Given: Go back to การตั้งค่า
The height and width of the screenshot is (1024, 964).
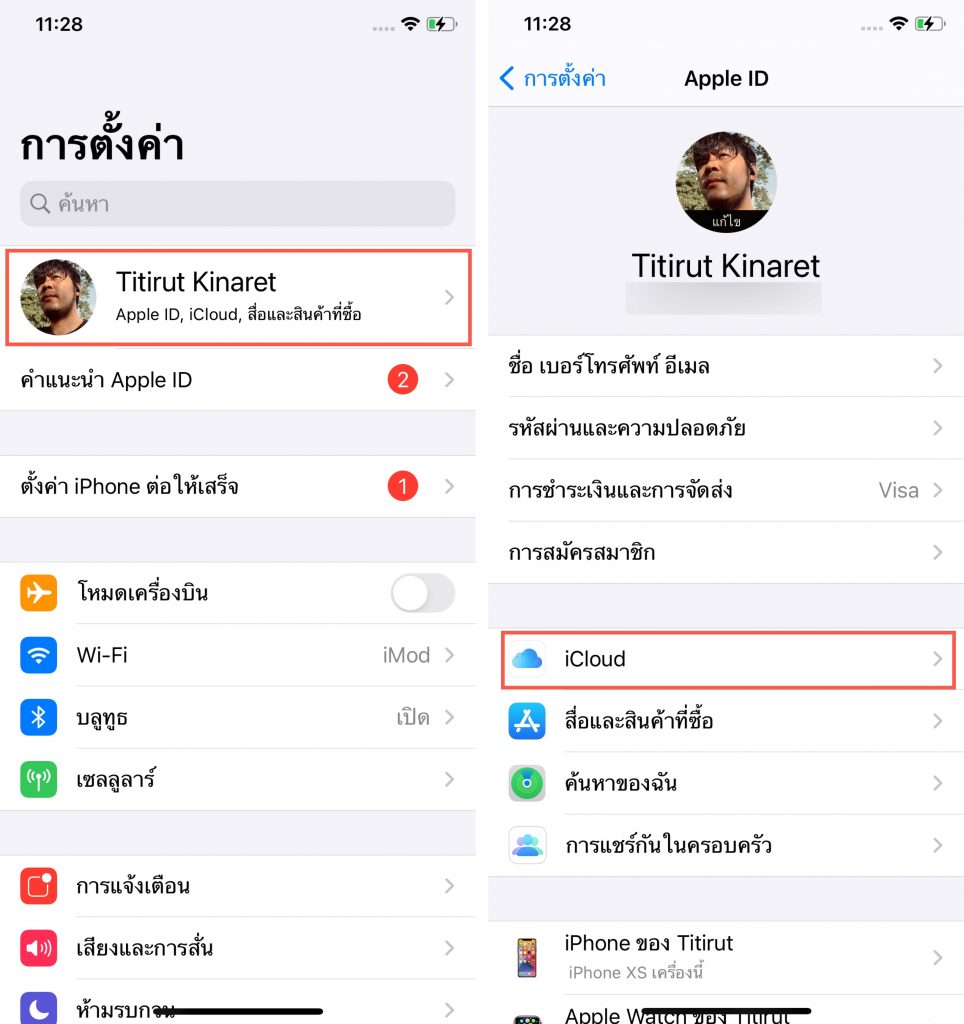Looking at the screenshot, I should click(553, 79).
